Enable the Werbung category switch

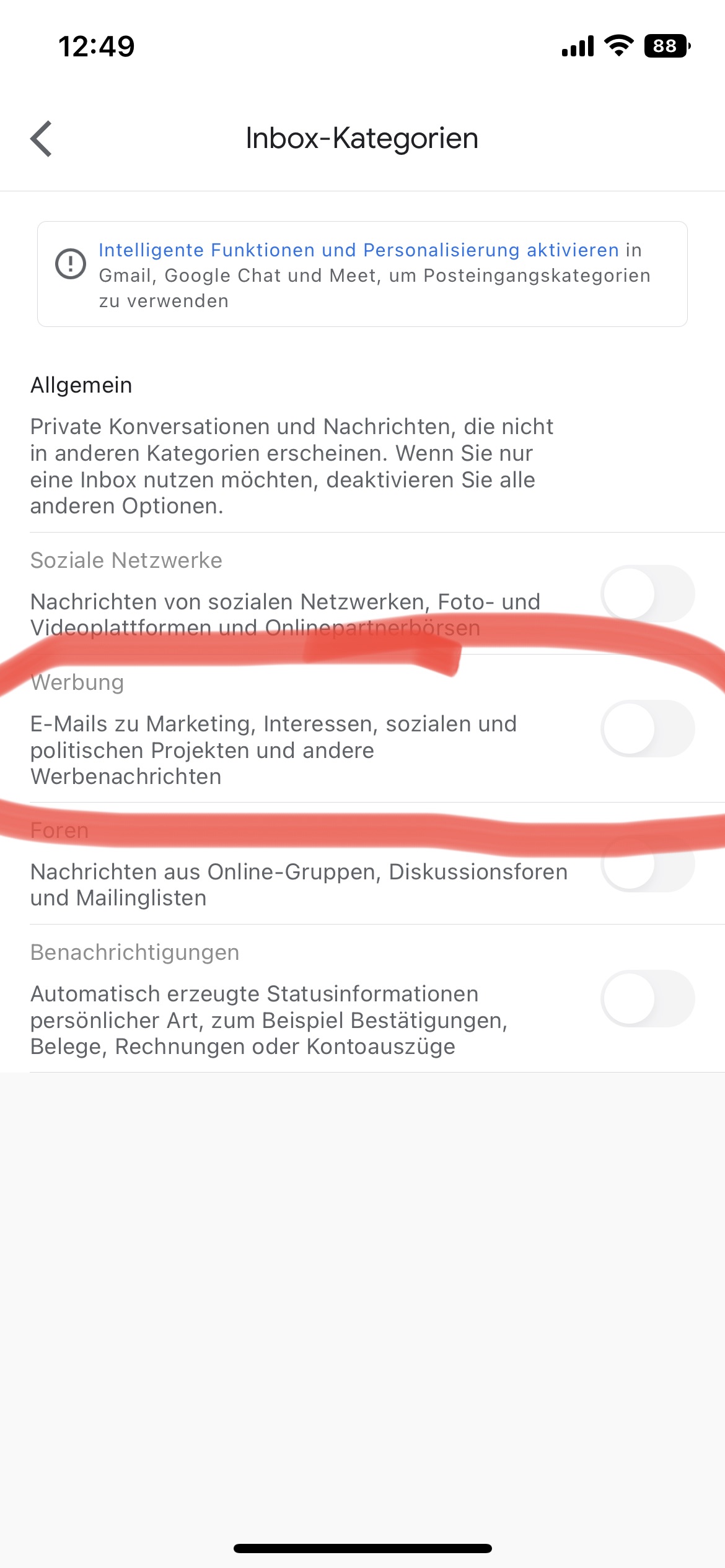pos(648,728)
